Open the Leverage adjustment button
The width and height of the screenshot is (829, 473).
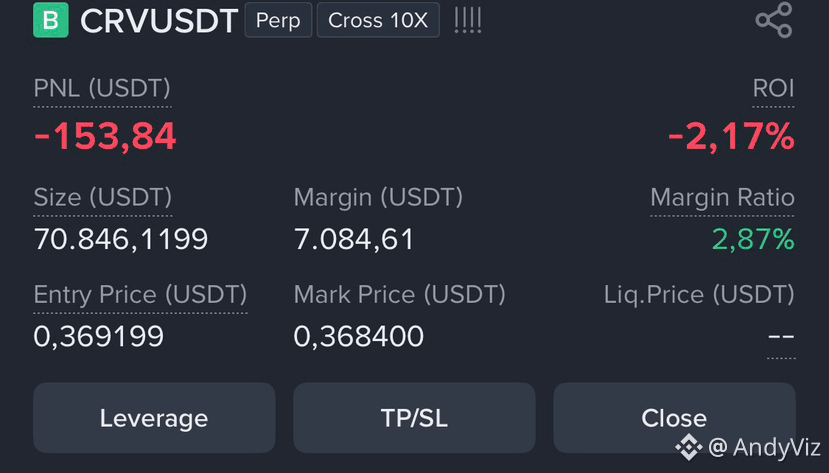[x=154, y=418]
